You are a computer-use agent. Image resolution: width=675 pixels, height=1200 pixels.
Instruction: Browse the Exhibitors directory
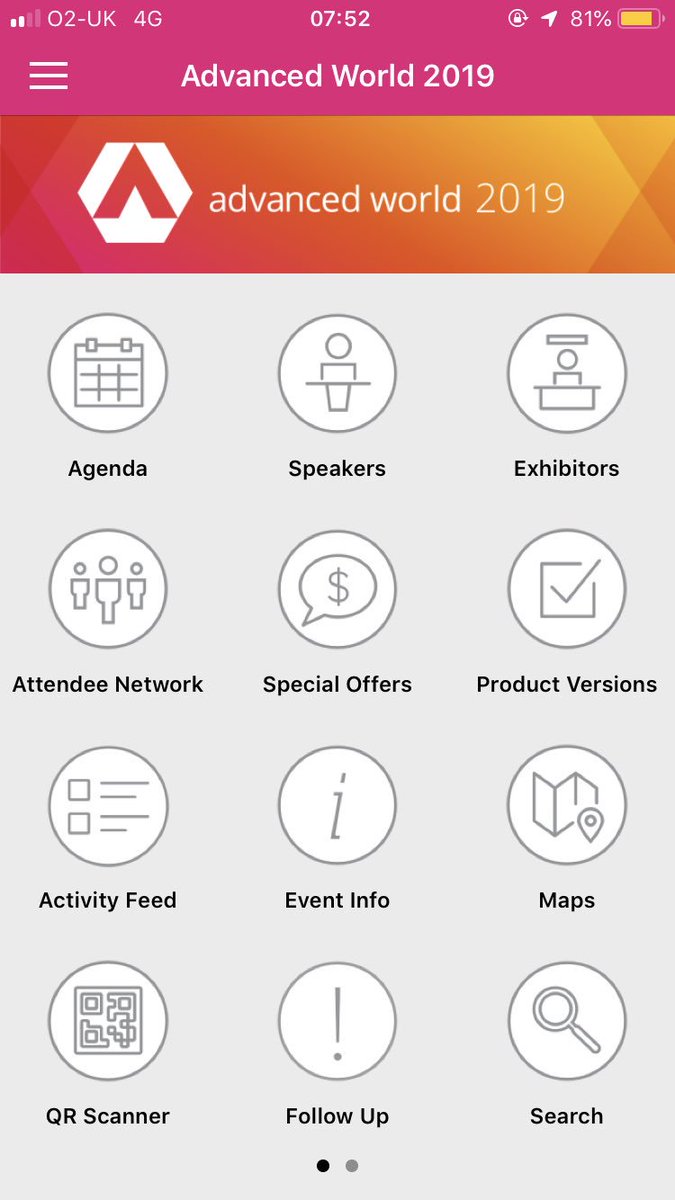[x=567, y=373]
